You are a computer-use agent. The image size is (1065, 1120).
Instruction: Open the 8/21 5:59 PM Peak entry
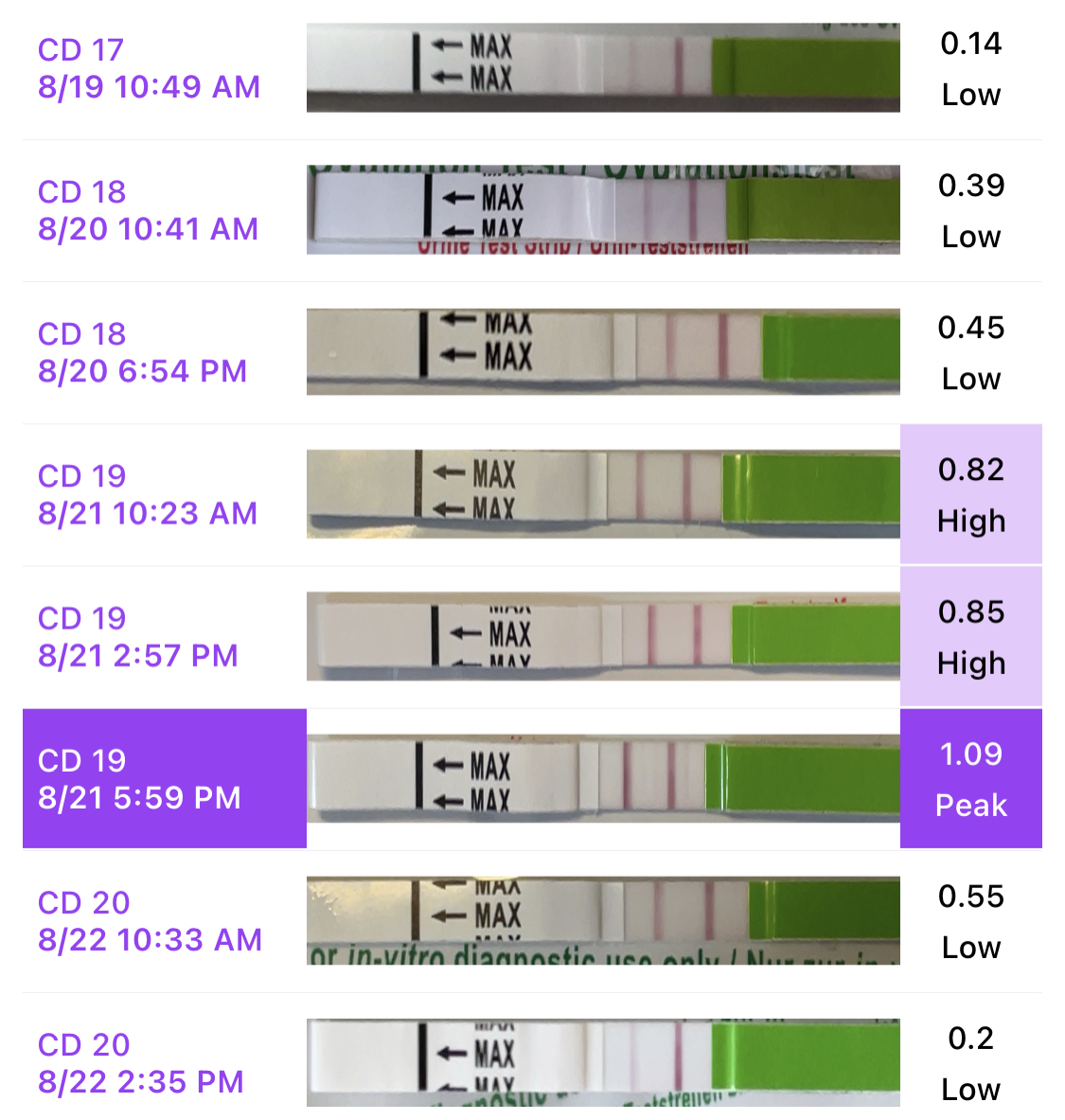tap(139, 778)
